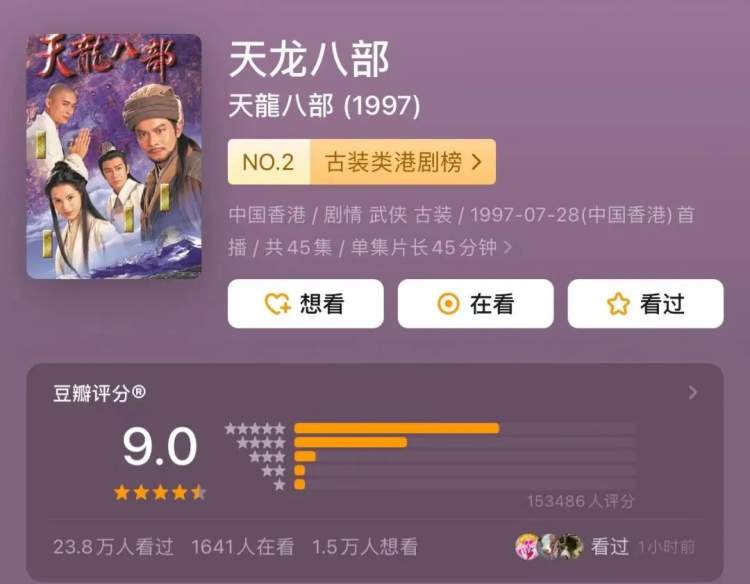The image size is (750, 584).
Task: Open the 豆瓣评分 rating details chevron
Action: [693, 393]
